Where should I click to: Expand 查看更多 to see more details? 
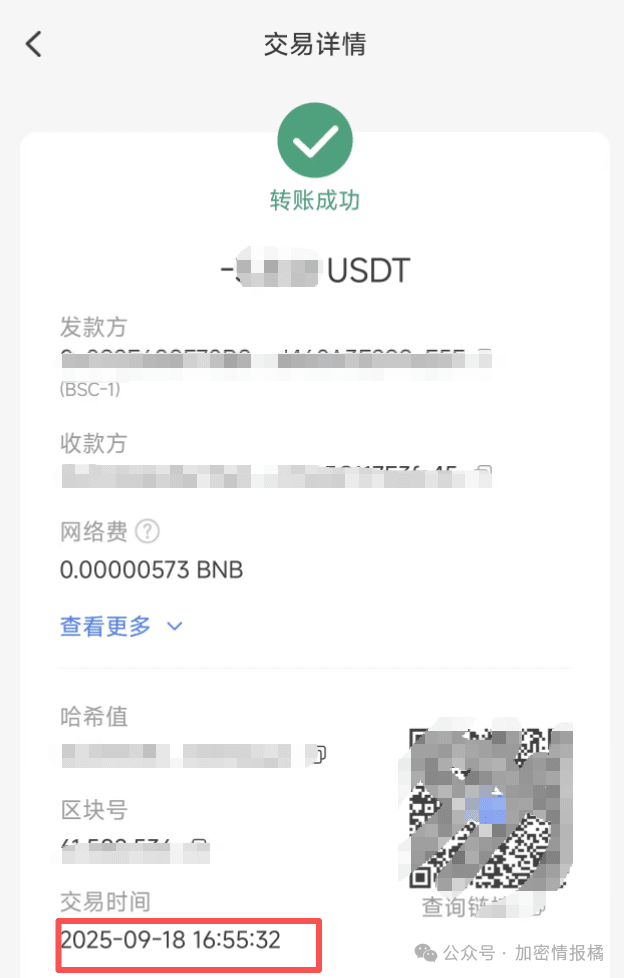[x=121, y=626]
